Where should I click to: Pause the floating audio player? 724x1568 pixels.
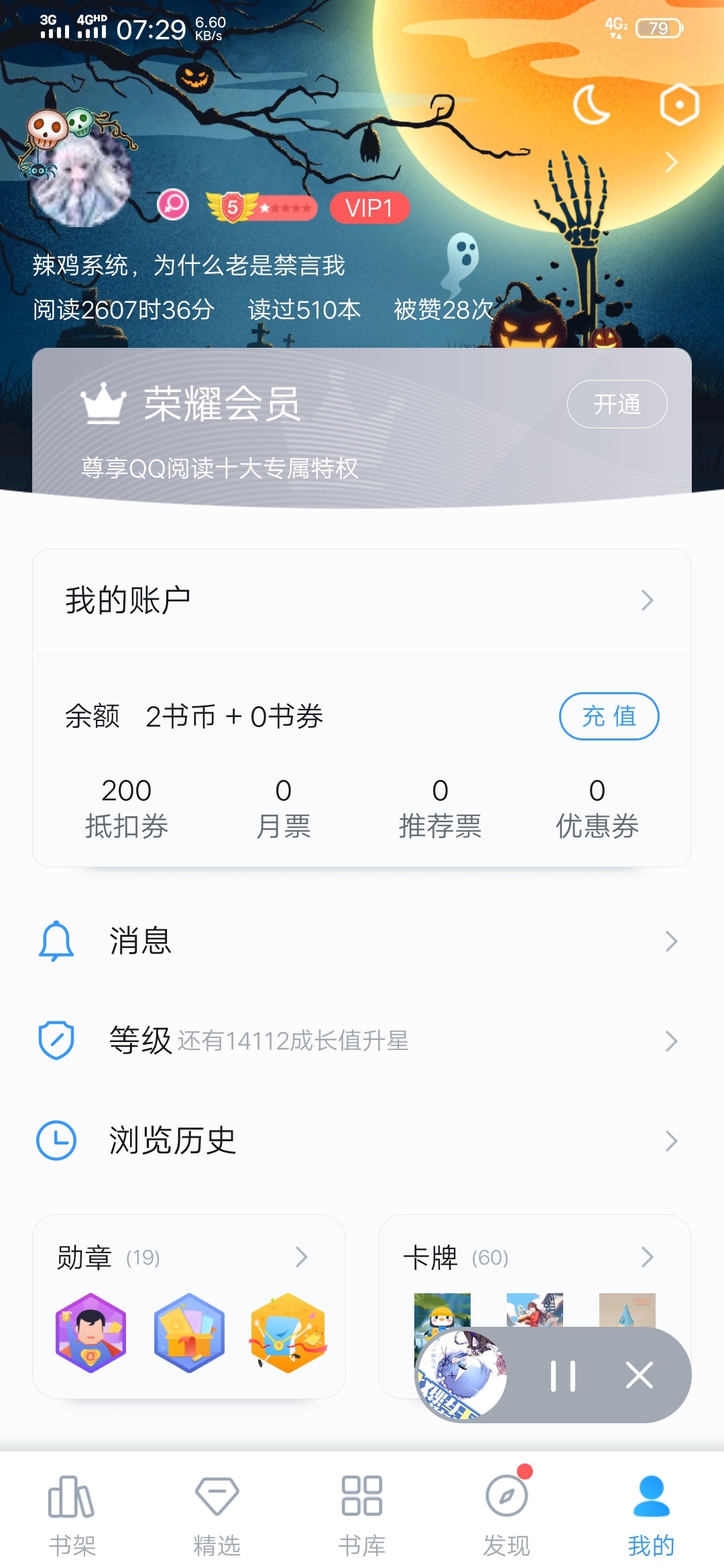[563, 1376]
